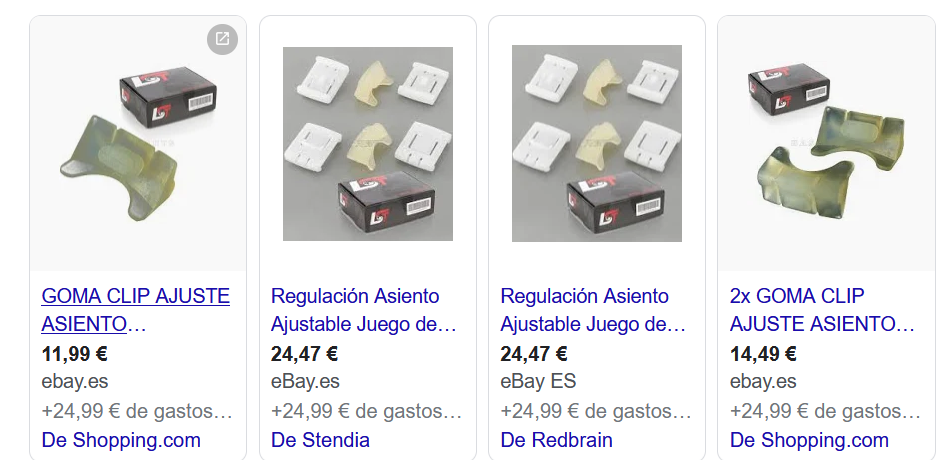Follow the De Stendia source link
Image resolution: width=943 pixels, height=460 pixels.
[320, 440]
